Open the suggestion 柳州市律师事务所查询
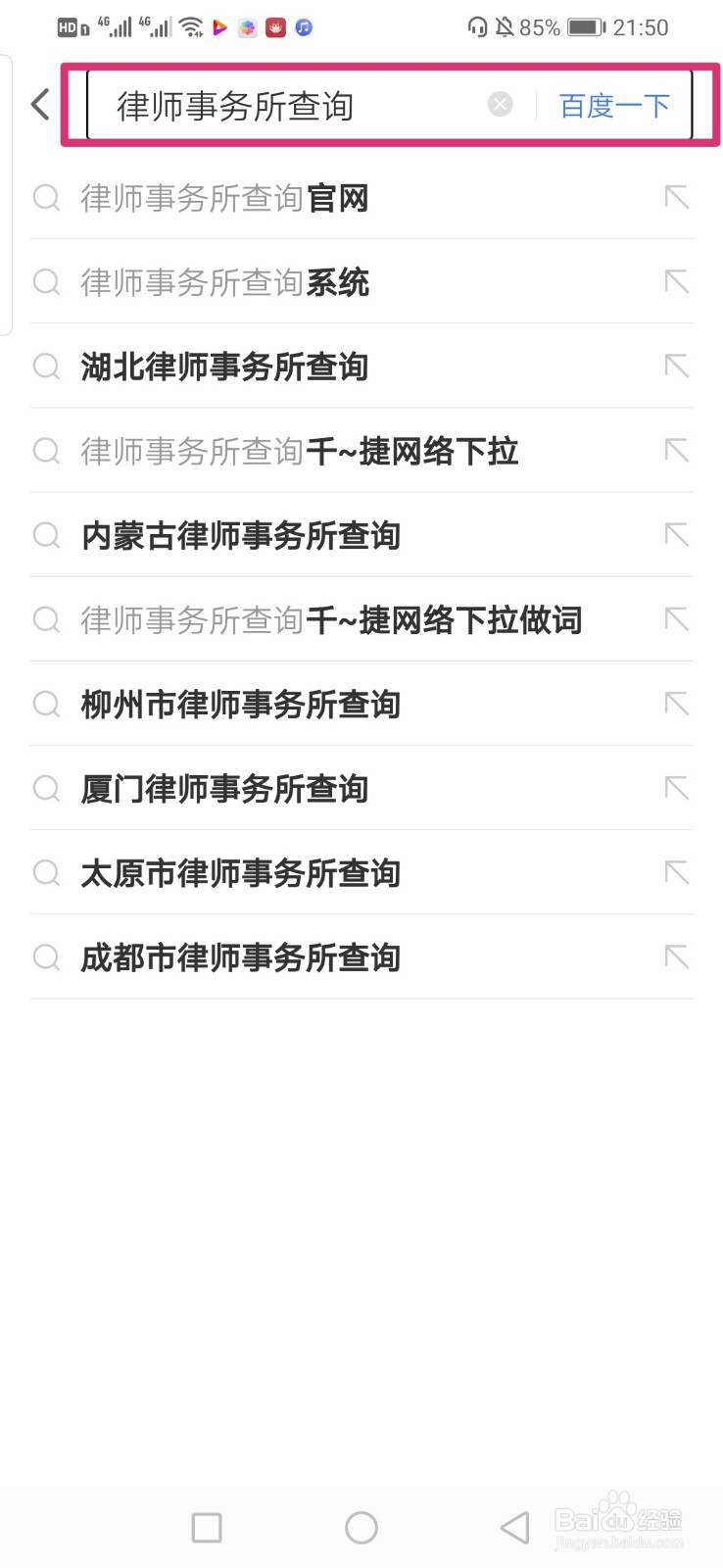Image resolution: width=723 pixels, height=1568 pixels. pos(241,705)
